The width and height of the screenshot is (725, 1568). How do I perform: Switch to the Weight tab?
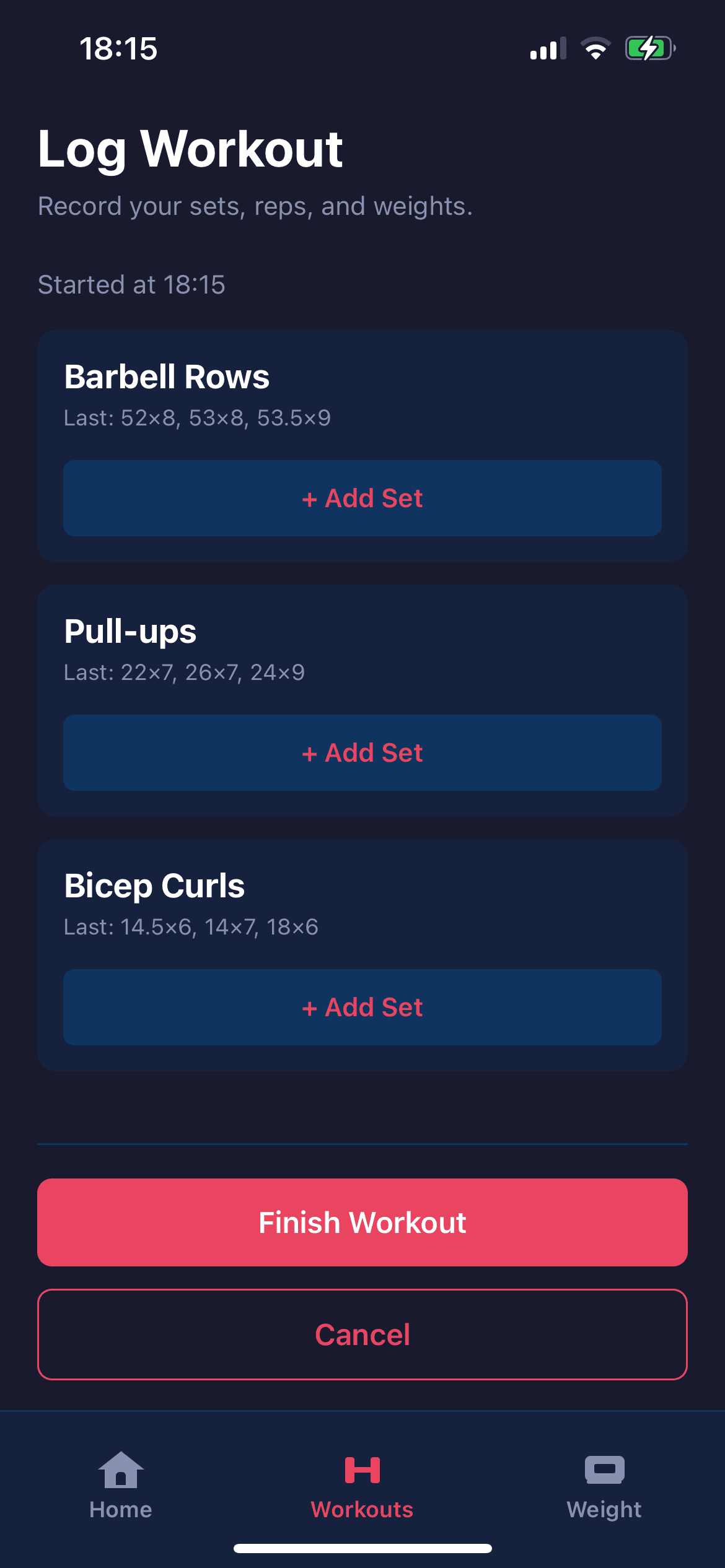click(604, 1485)
